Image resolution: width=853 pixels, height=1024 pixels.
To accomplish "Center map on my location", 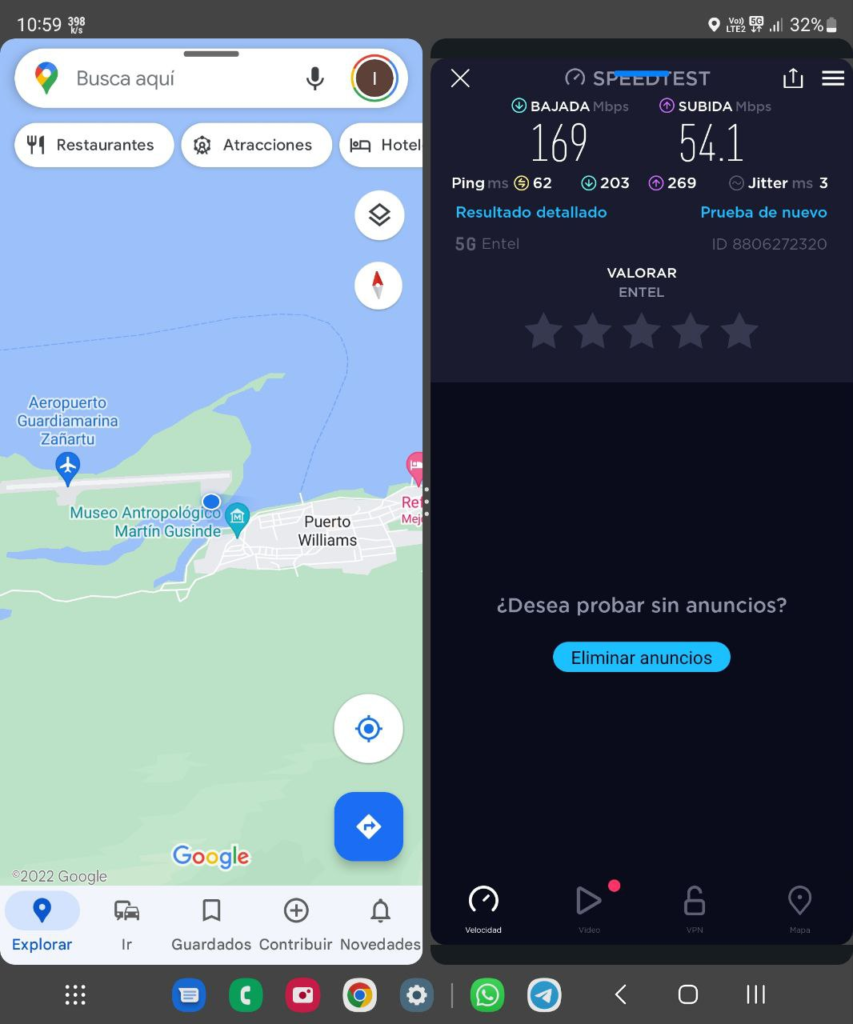I will coord(368,729).
